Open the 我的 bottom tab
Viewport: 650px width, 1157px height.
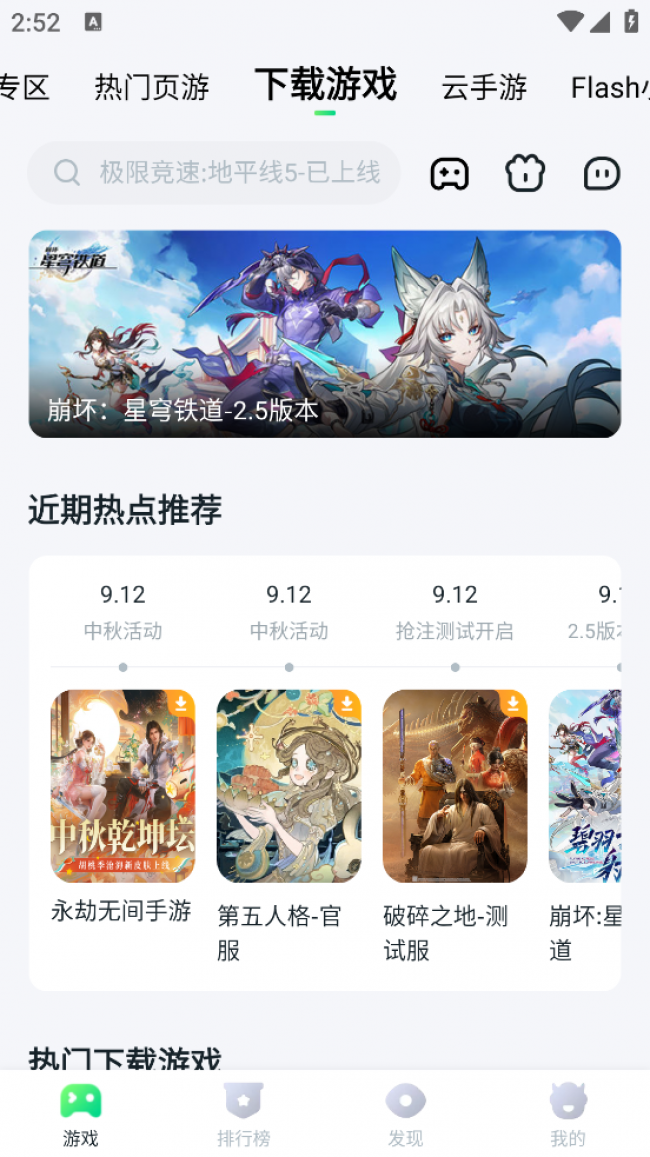pos(567,1115)
